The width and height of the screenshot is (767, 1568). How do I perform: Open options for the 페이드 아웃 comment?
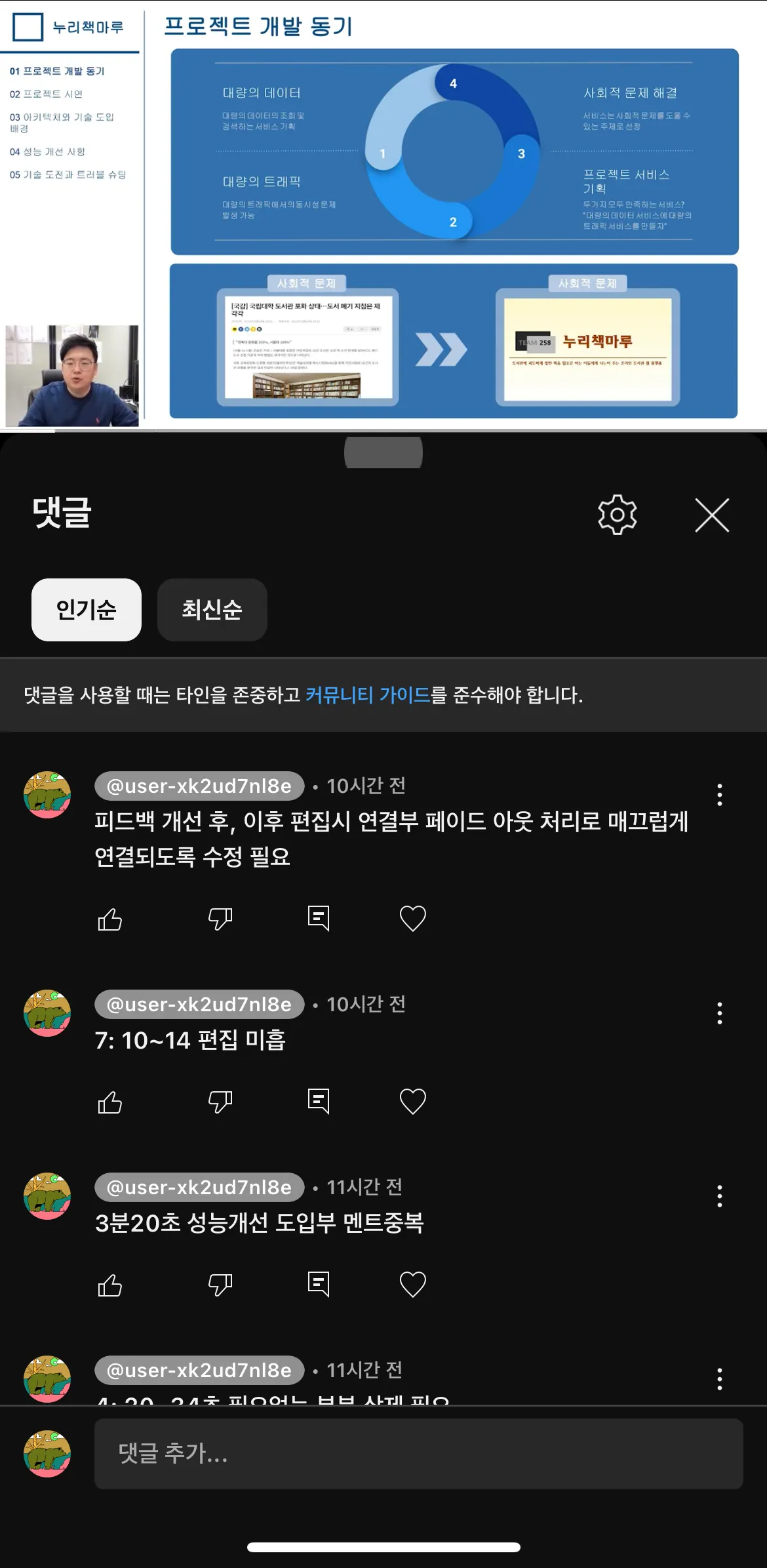tap(720, 795)
